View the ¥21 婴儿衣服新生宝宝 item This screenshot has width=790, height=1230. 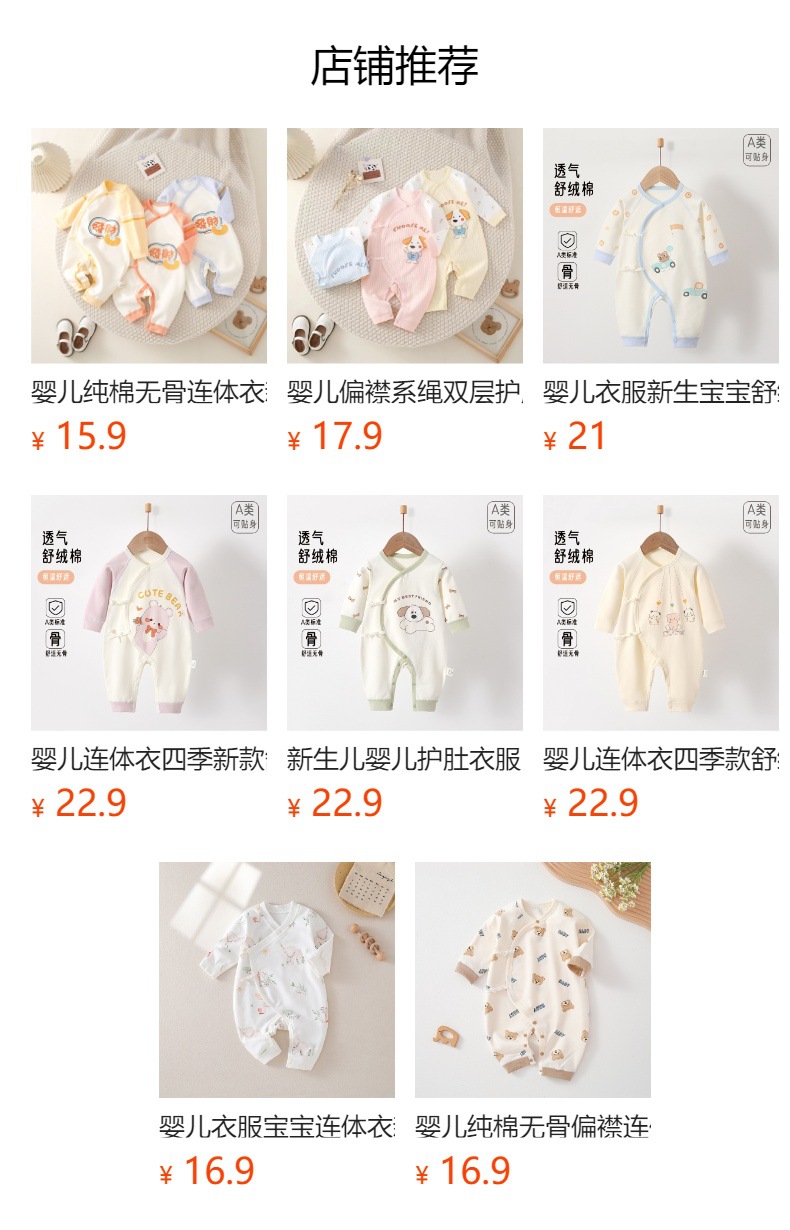(x=660, y=246)
